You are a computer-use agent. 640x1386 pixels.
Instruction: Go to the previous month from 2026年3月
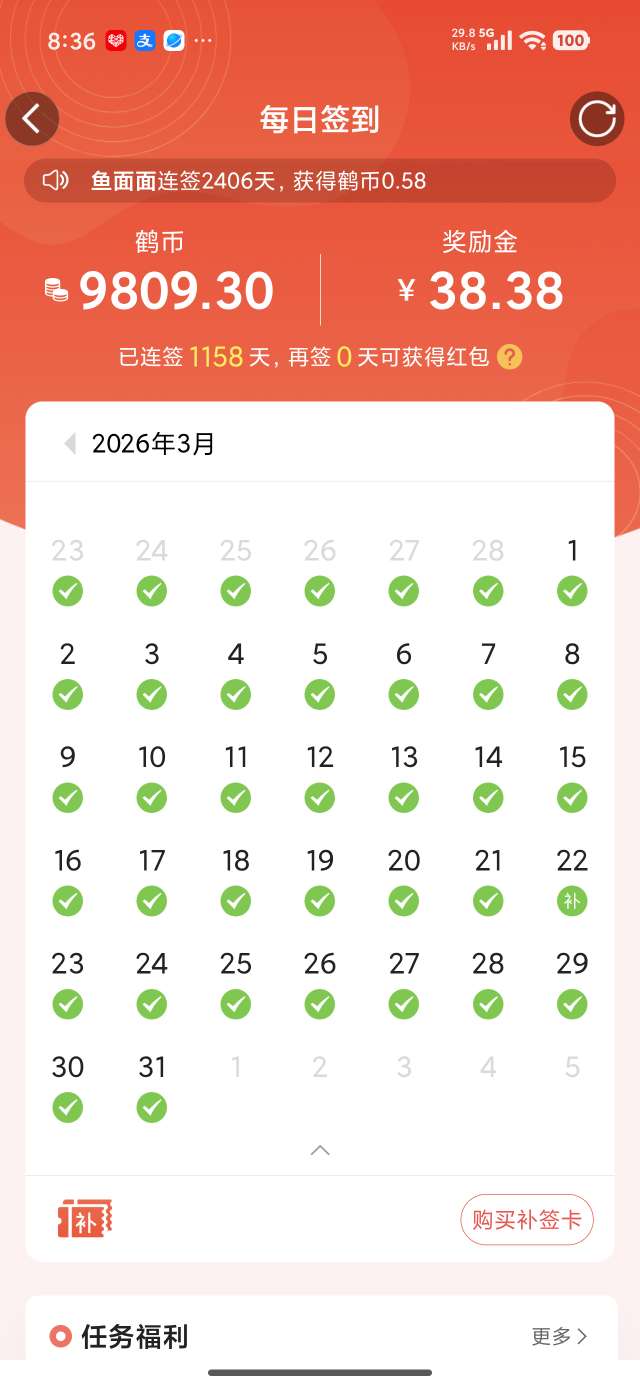tap(70, 444)
